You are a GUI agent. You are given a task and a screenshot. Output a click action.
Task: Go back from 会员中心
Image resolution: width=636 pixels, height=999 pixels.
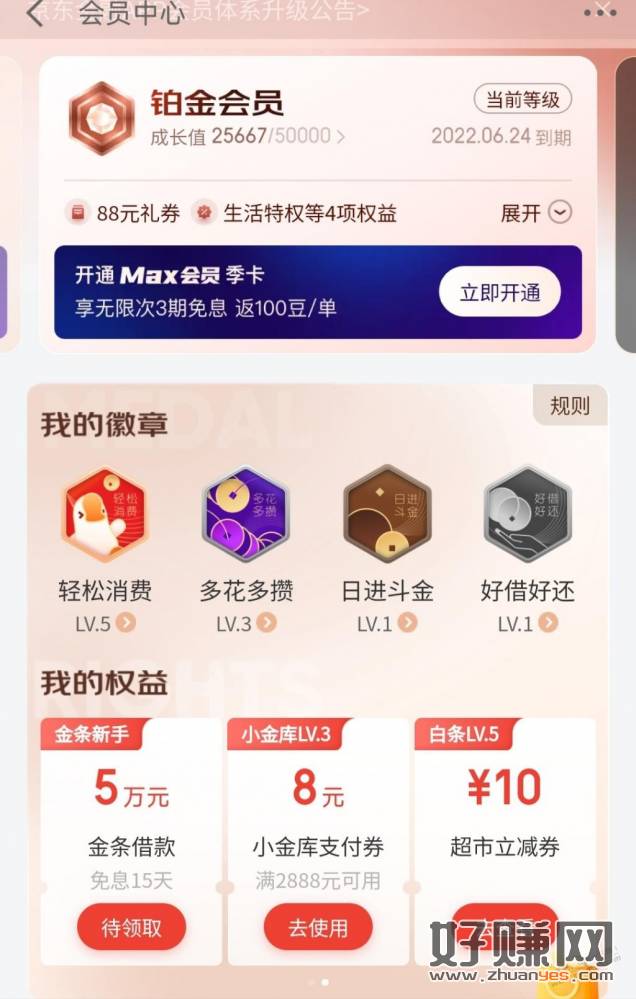pos(36,14)
